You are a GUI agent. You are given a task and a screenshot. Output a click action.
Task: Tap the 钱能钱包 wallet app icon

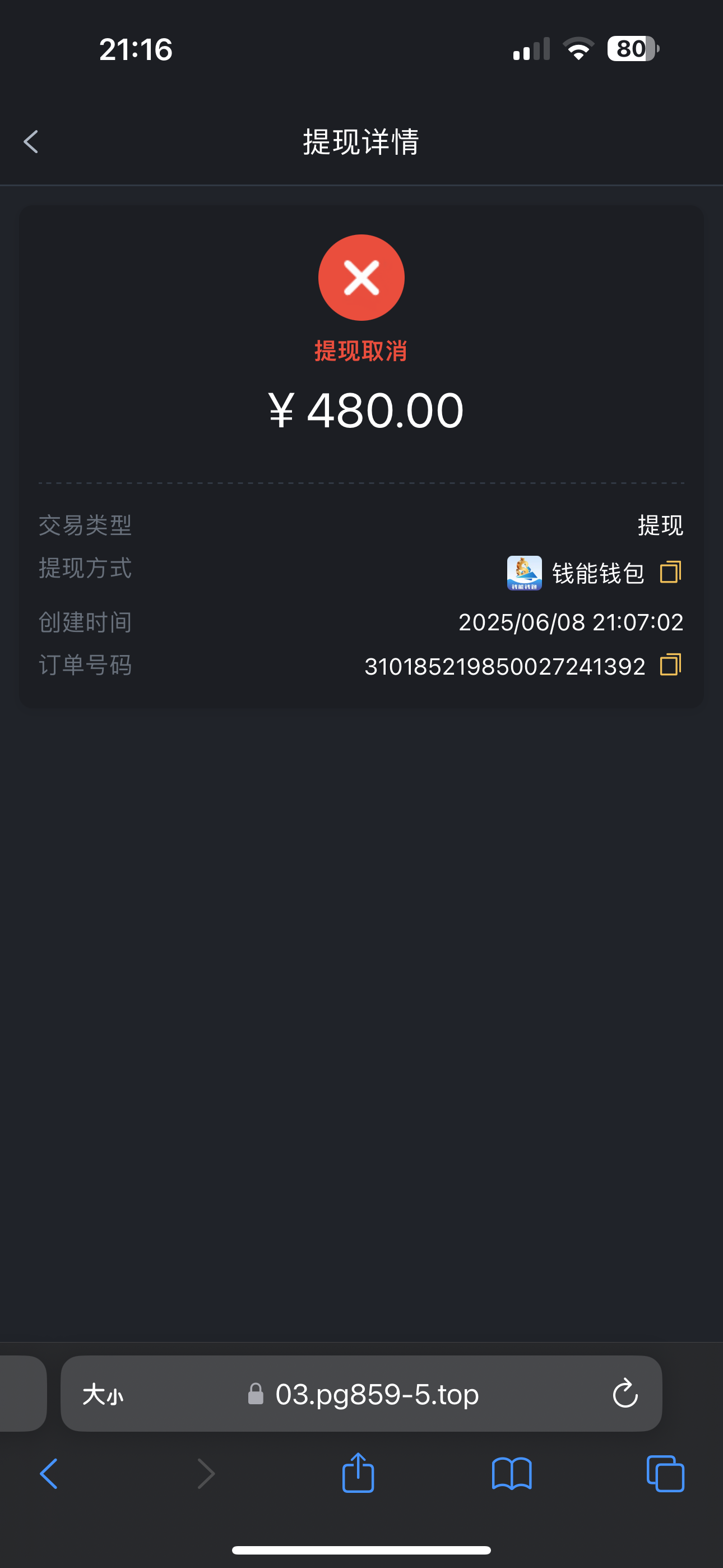pos(523,571)
